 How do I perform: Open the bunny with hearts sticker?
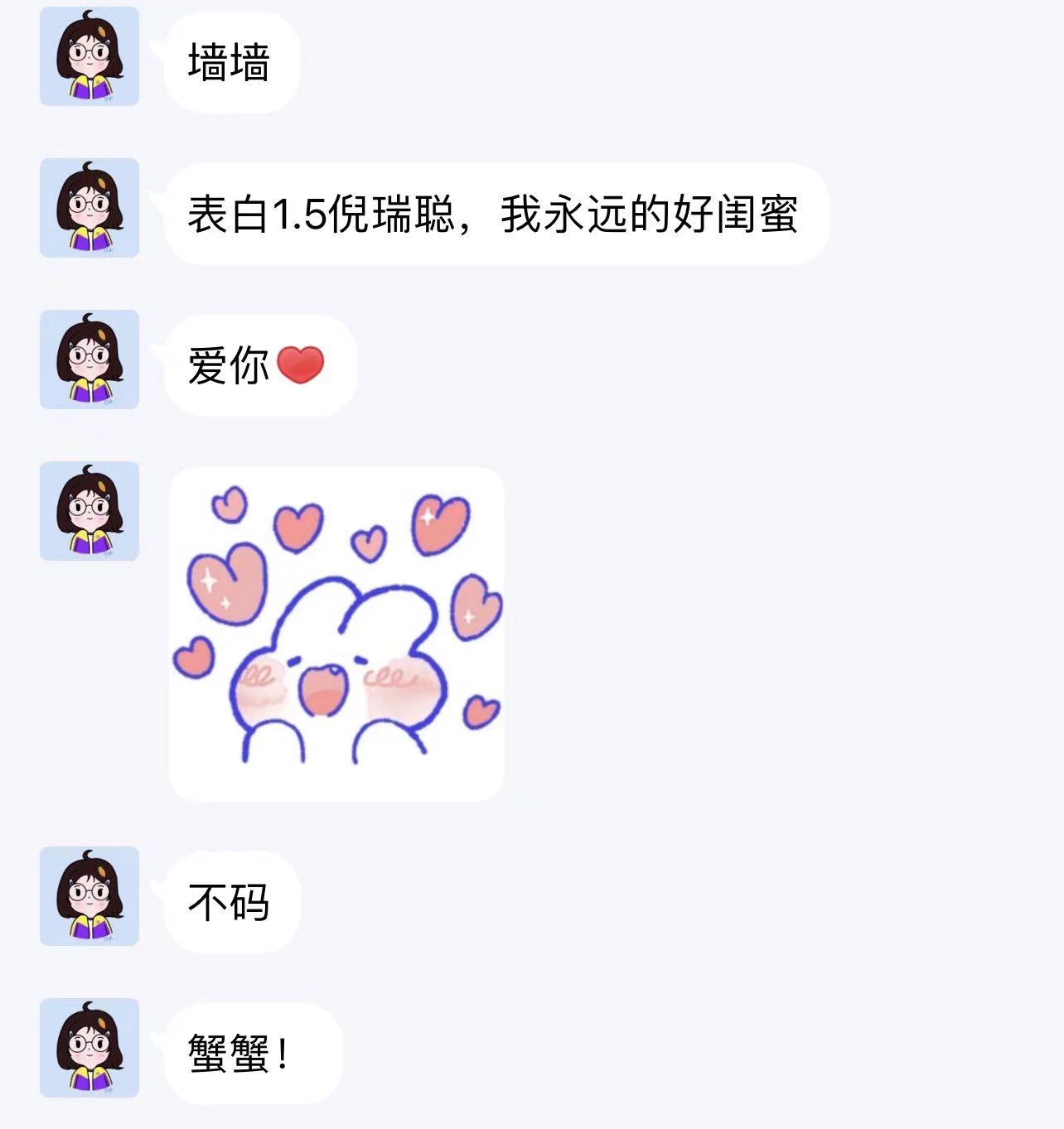pos(336,634)
